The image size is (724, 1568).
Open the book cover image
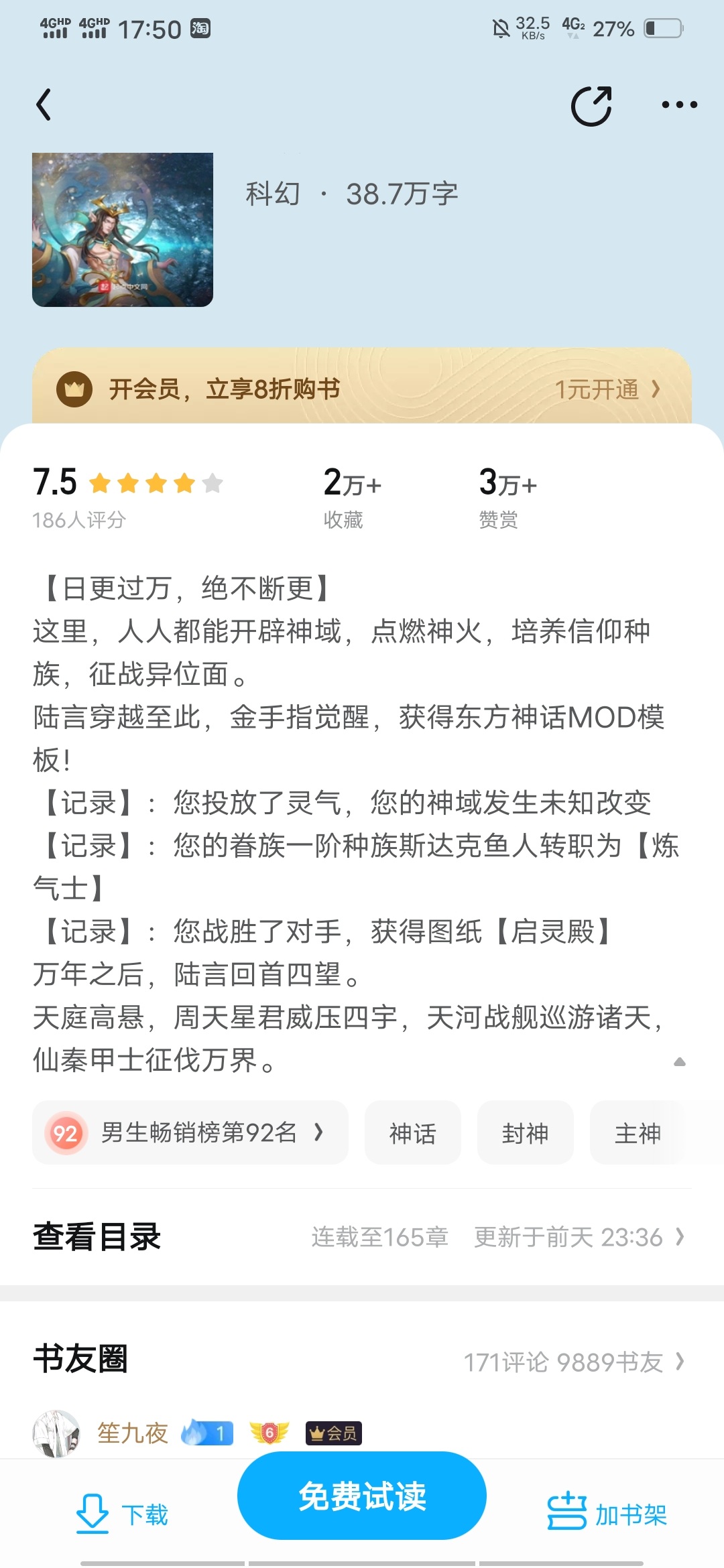(x=123, y=230)
